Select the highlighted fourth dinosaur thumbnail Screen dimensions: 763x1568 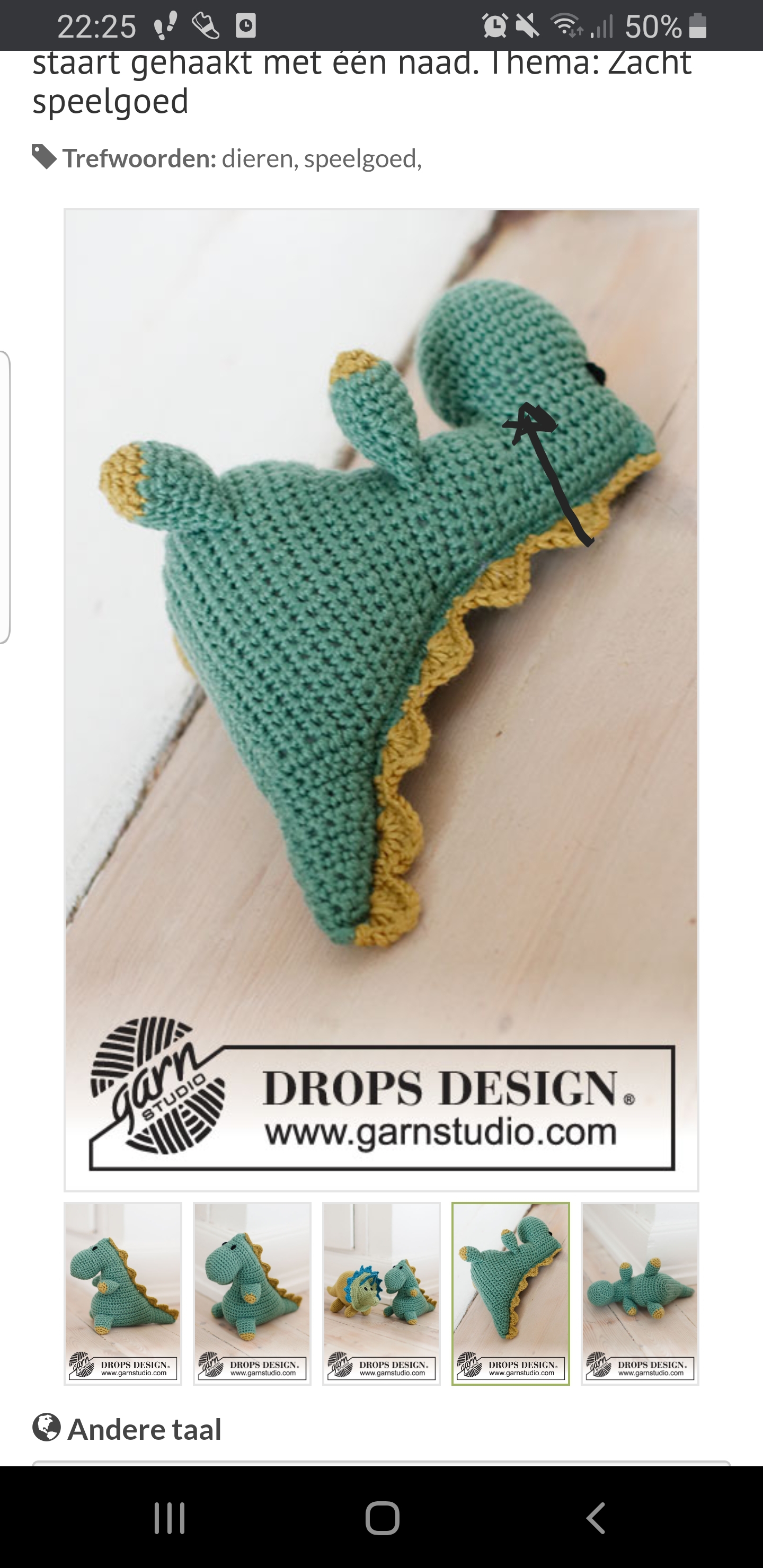click(x=510, y=1294)
